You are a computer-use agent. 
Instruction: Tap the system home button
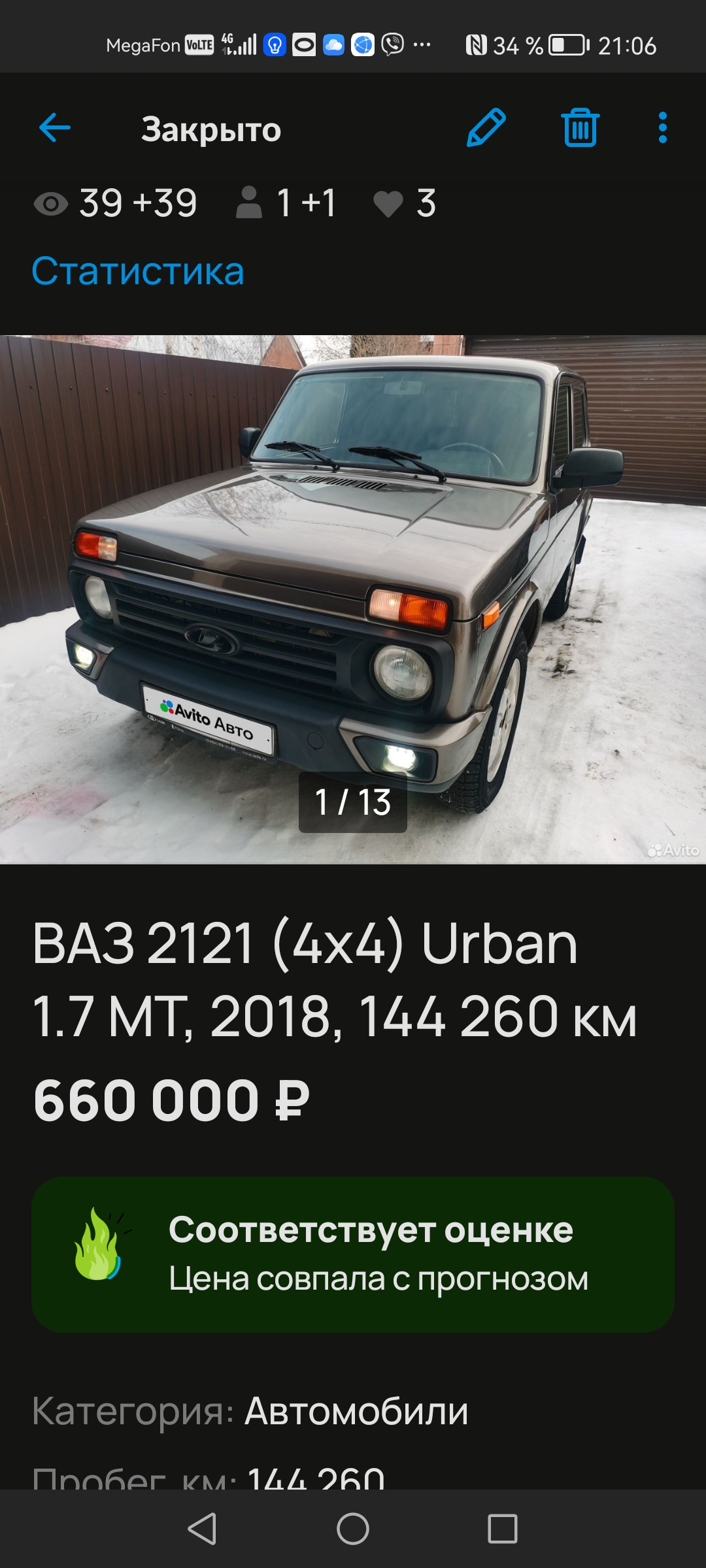pos(353,1529)
